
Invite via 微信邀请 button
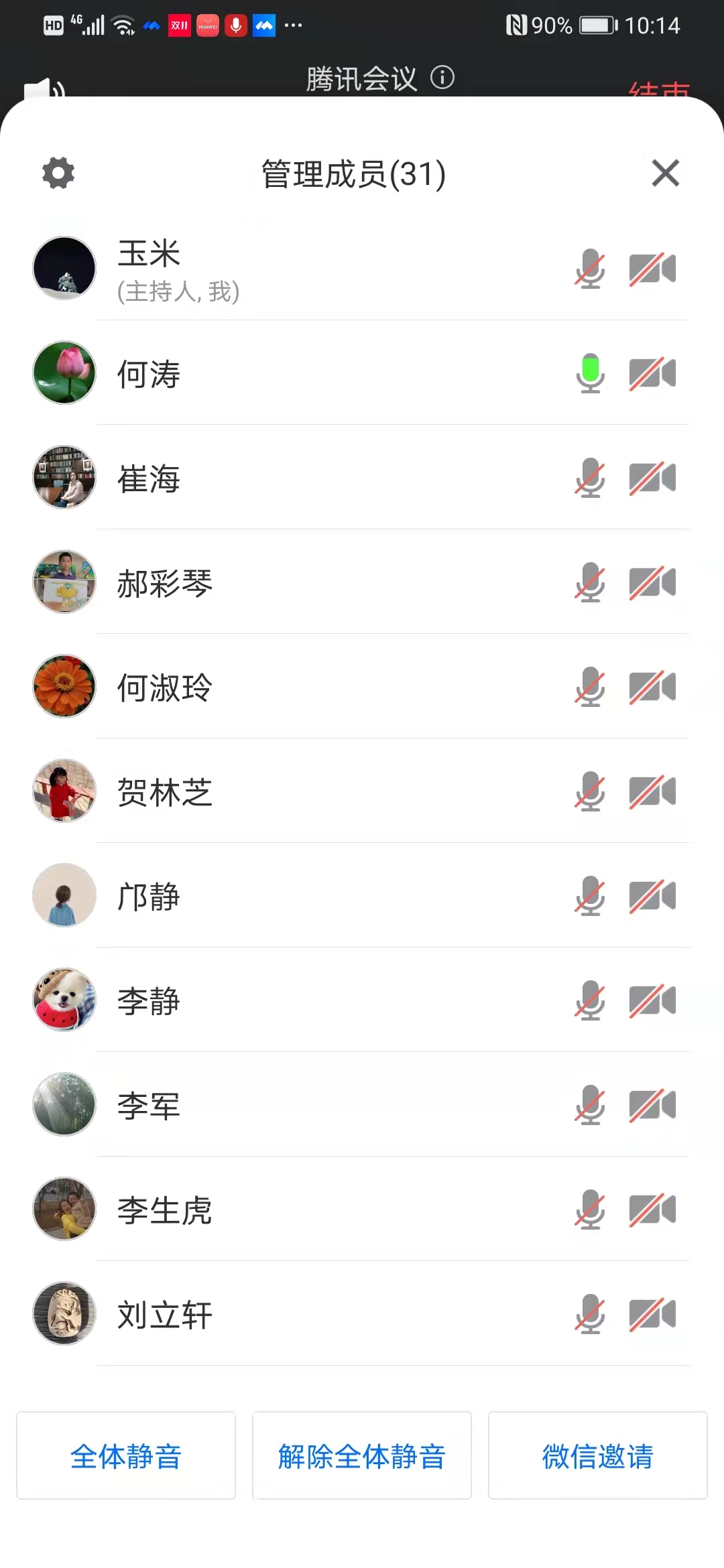coord(598,1455)
